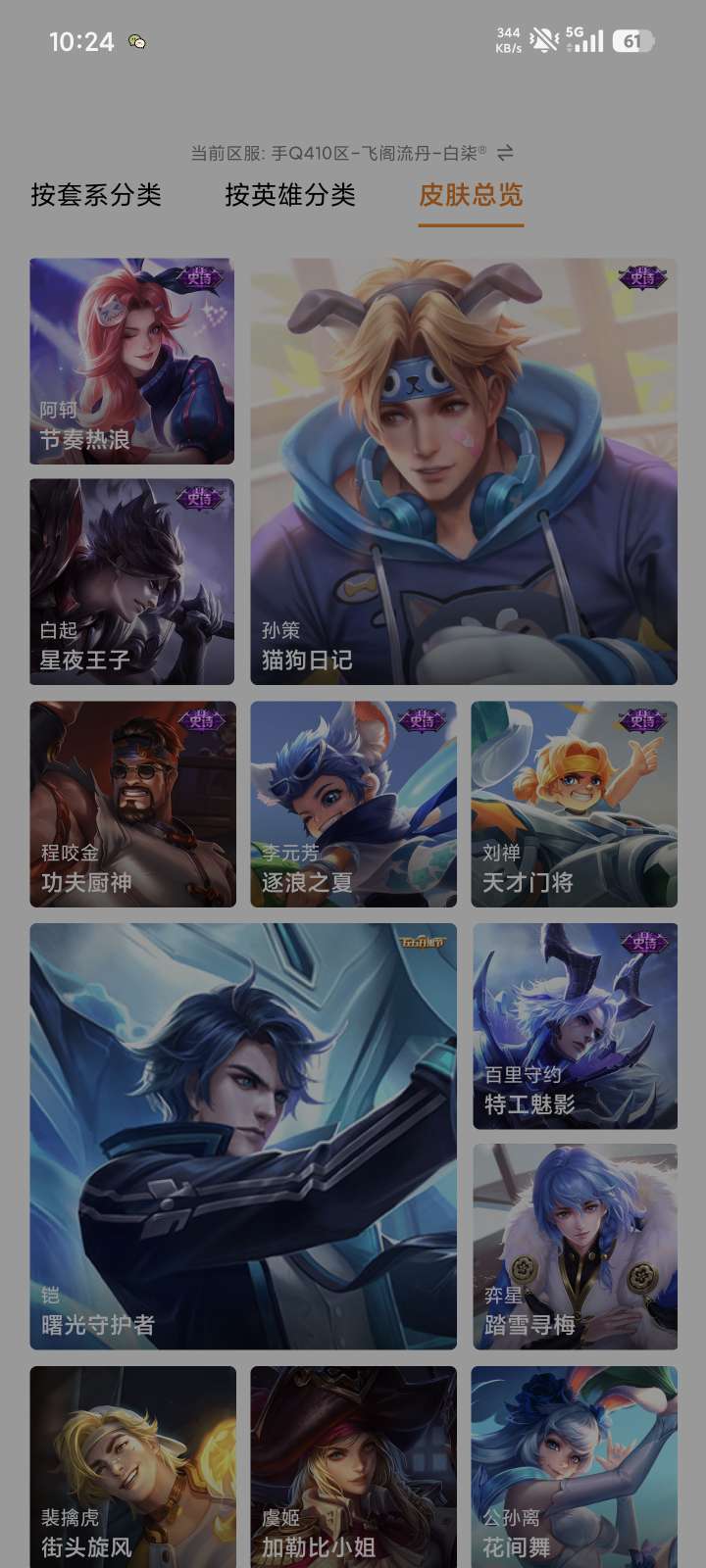Switch to the 按套系分类 tab

point(96,195)
